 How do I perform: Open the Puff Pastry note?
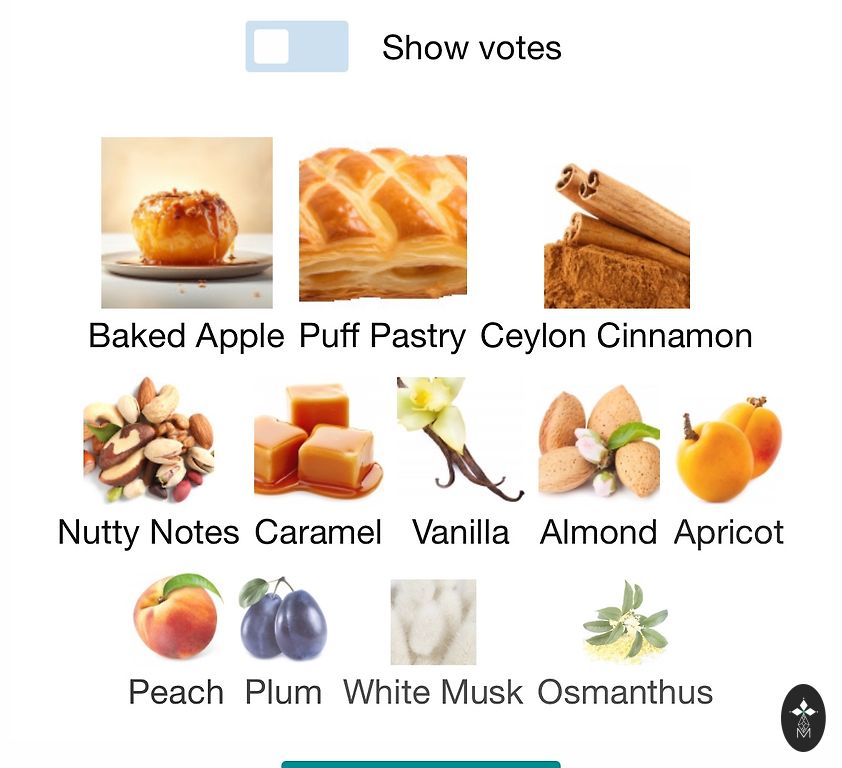pyautogui.click(x=383, y=225)
